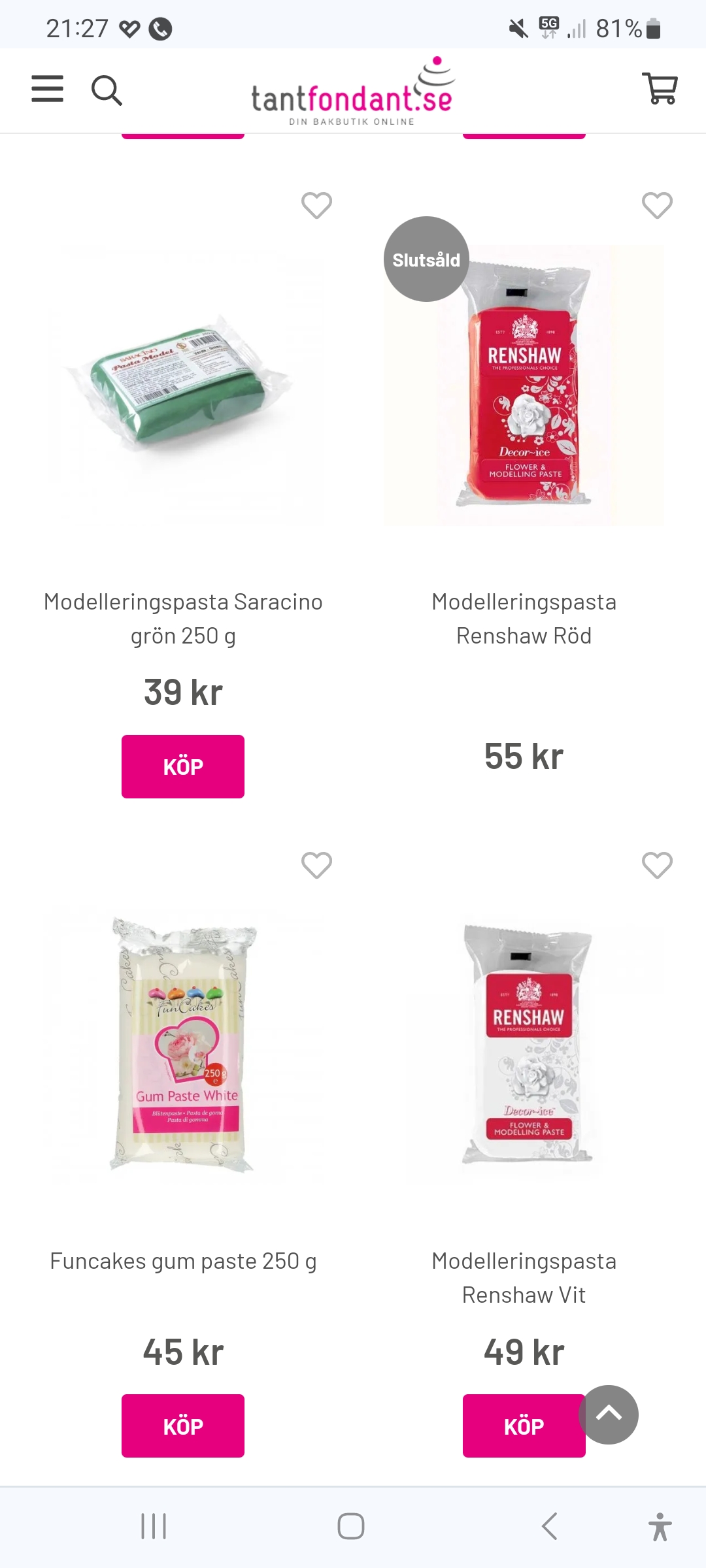Open Saracino grön modelleringspasta product image
This screenshot has height=1568, width=706.
point(183,385)
